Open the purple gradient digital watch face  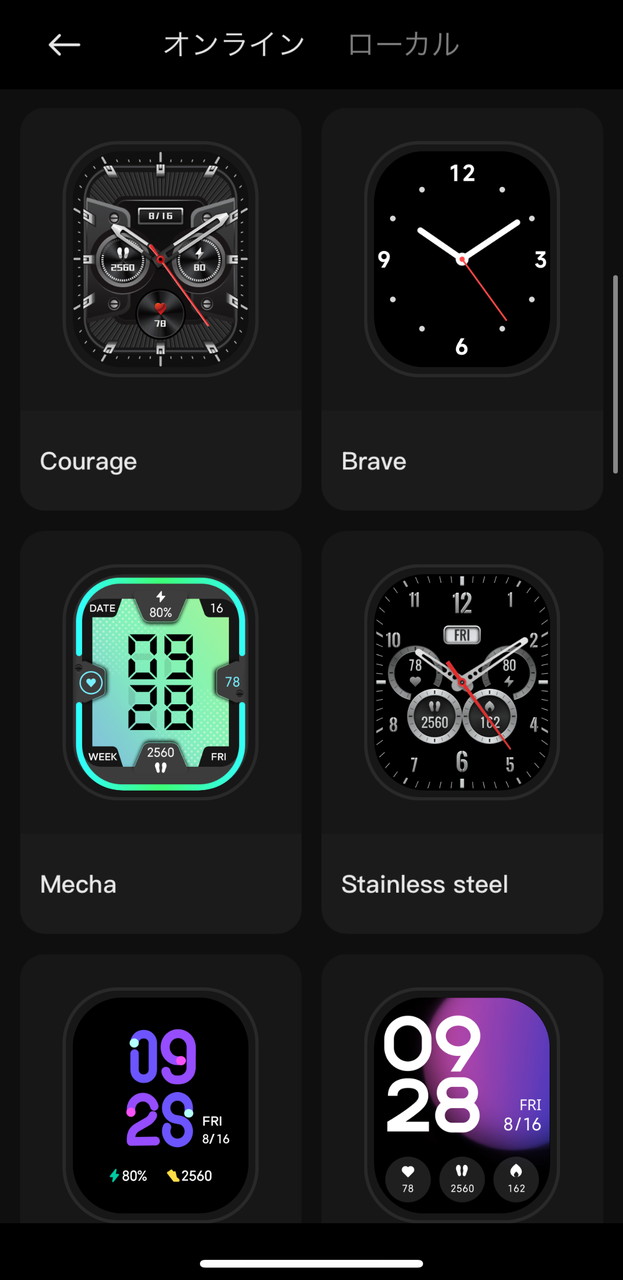pos(160,1100)
